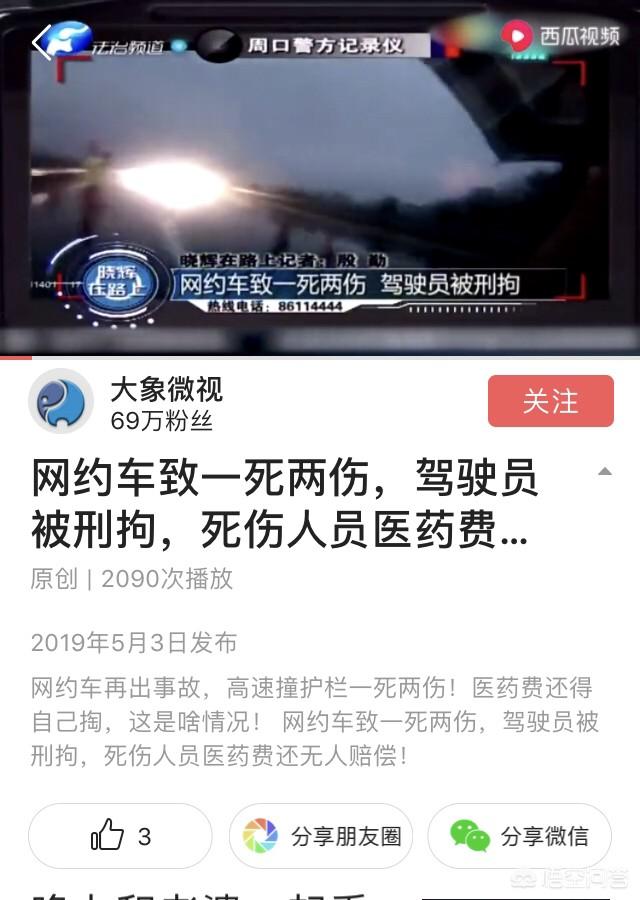Go back using the top-left arrow
Image resolution: width=640 pixels, height=900 pixels.
tap(42, 41)
